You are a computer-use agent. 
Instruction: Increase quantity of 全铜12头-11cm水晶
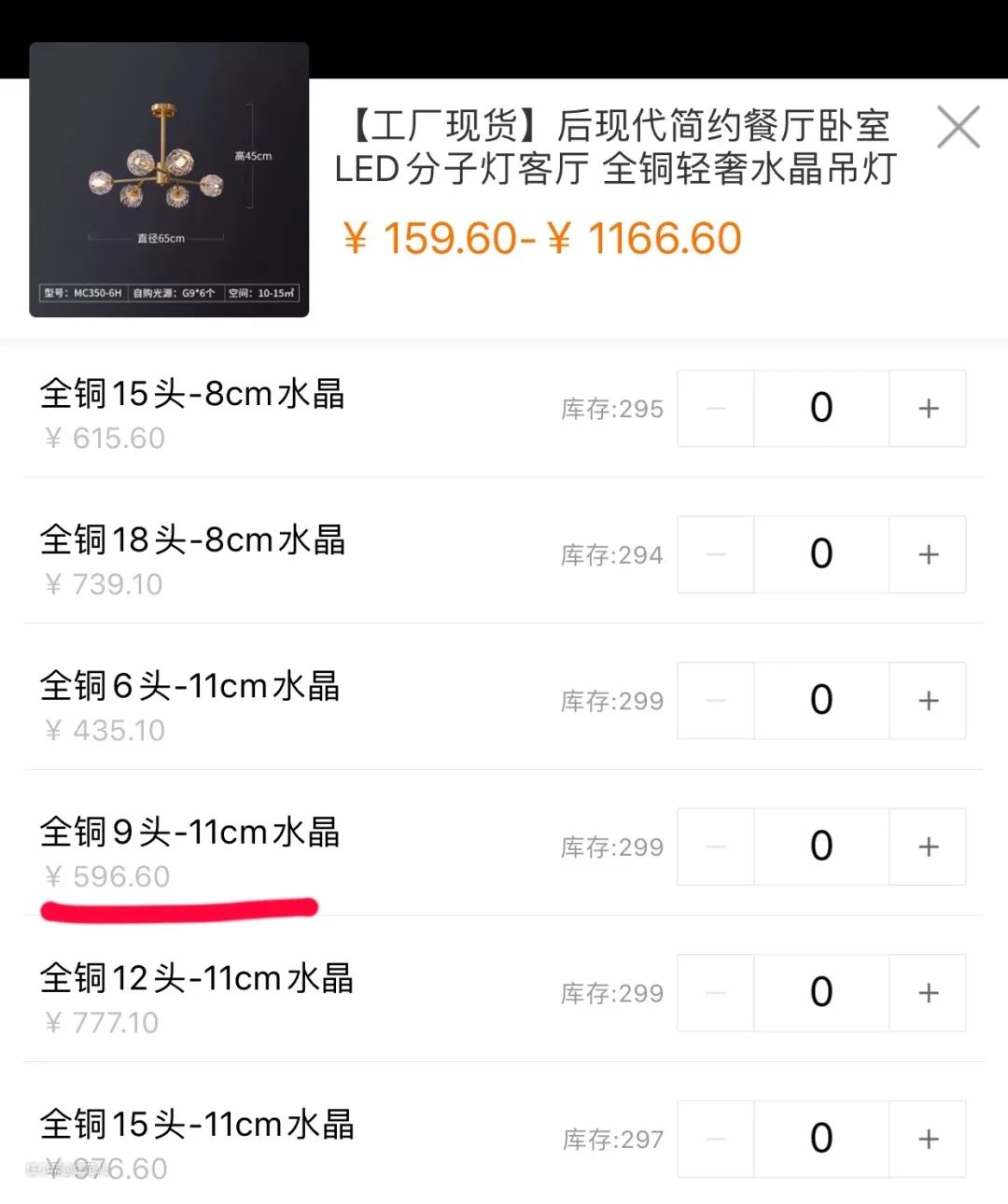[x=928, y=993]
